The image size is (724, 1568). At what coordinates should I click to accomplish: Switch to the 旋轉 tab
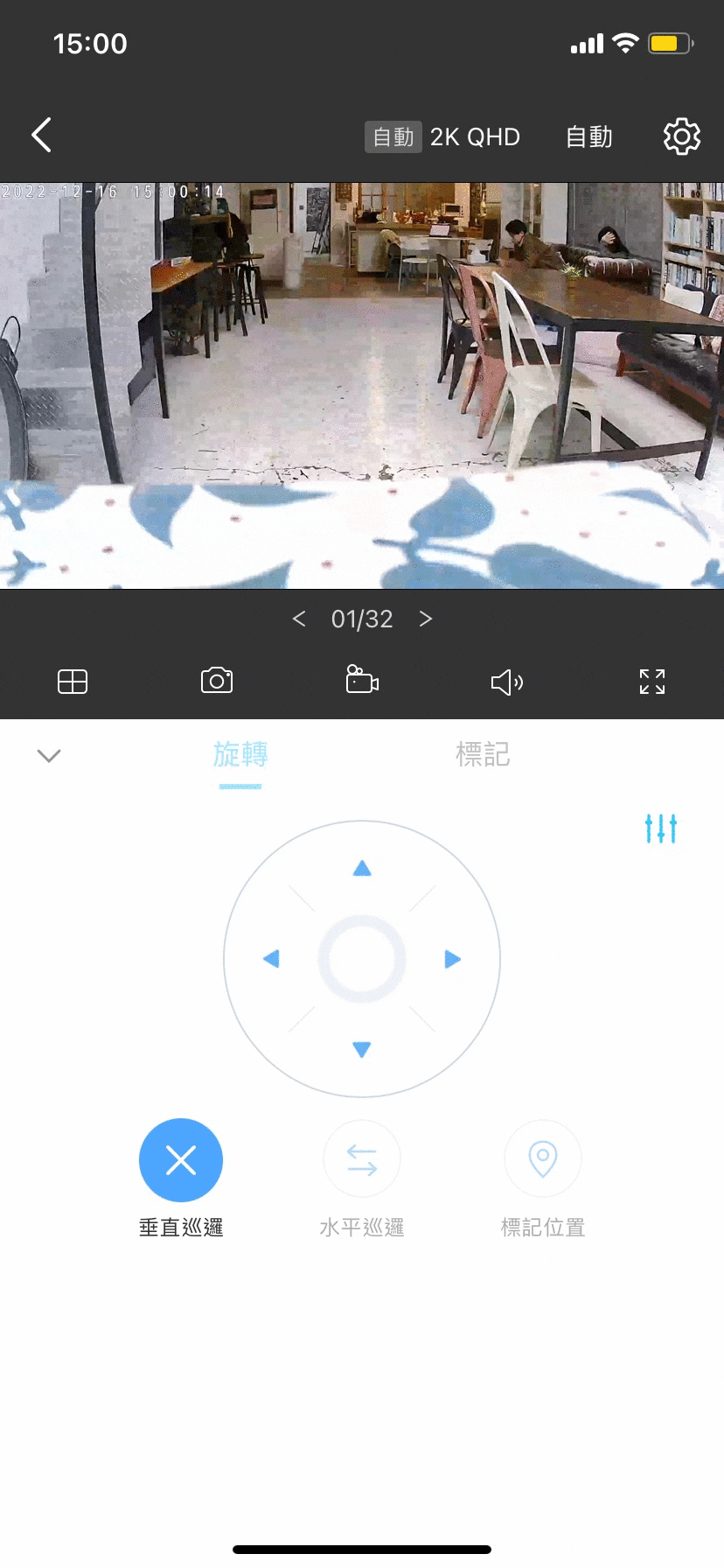(240, 754)
